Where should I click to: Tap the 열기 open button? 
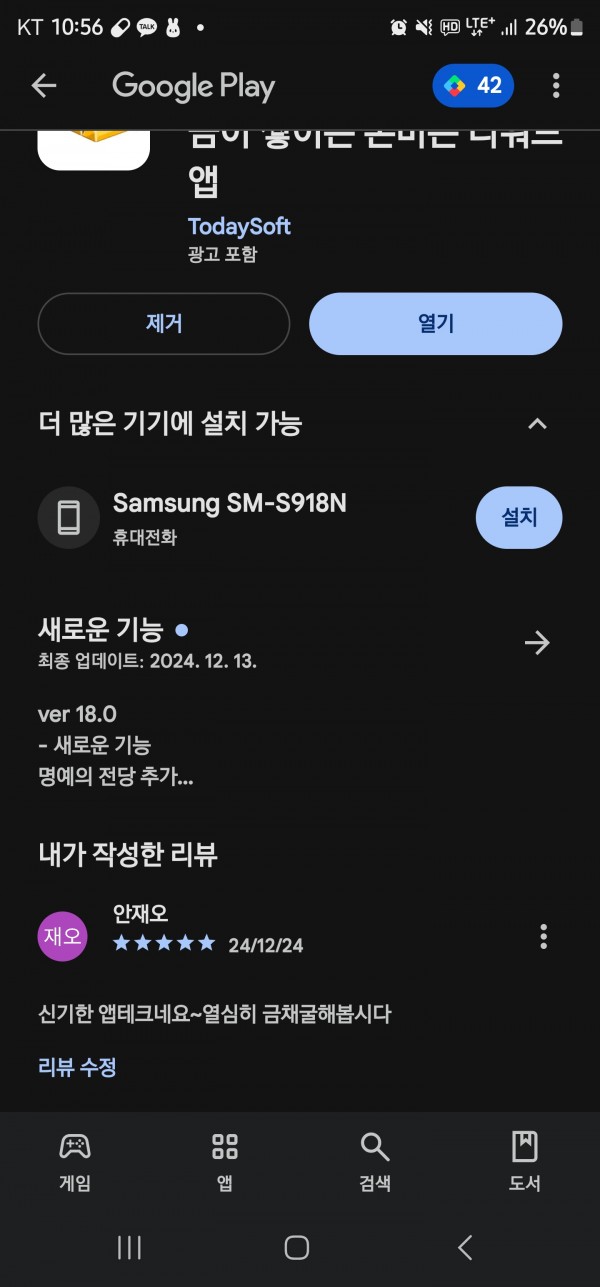point(436,324)
